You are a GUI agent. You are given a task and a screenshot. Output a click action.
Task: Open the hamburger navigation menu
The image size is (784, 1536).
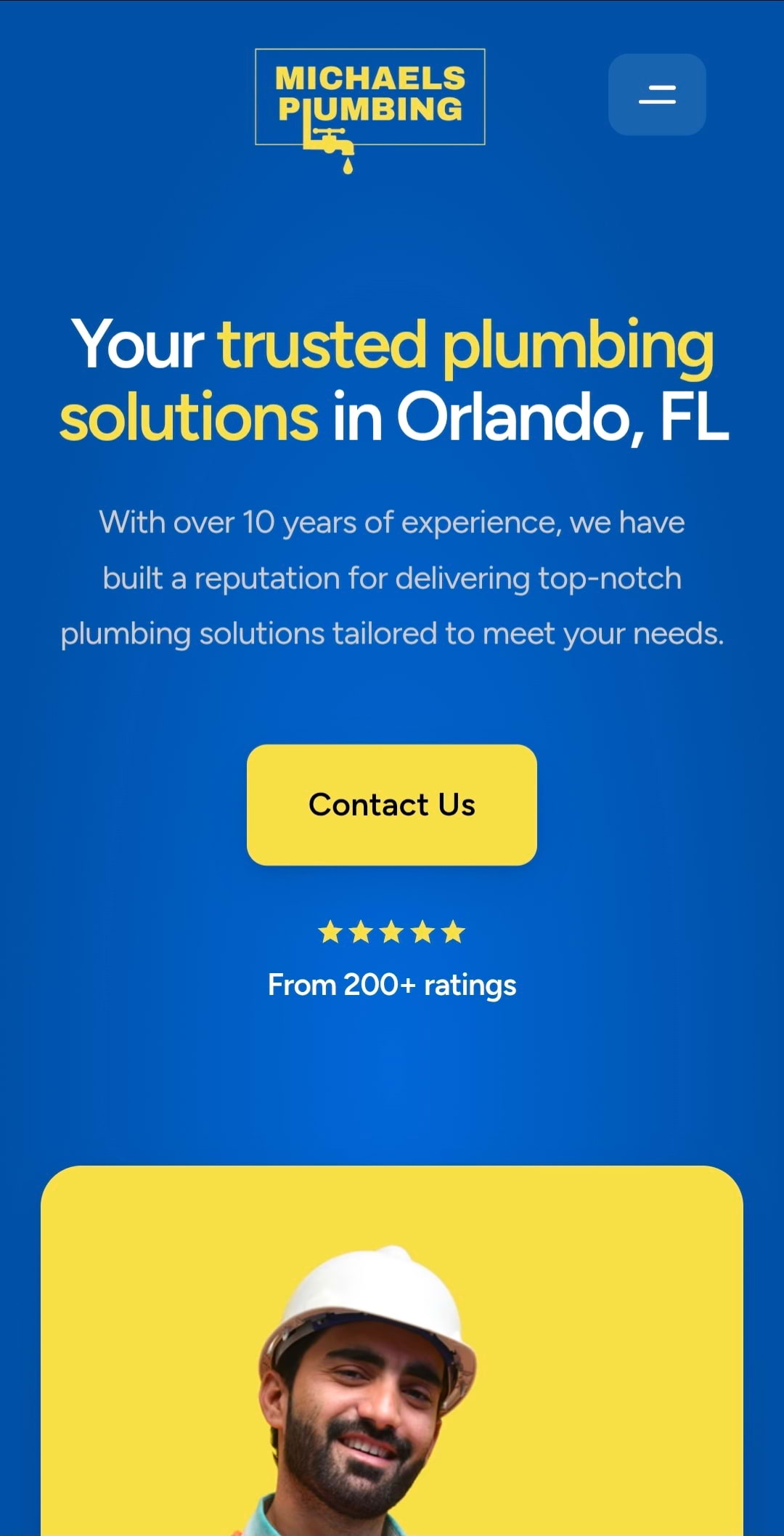click(656, 95)
